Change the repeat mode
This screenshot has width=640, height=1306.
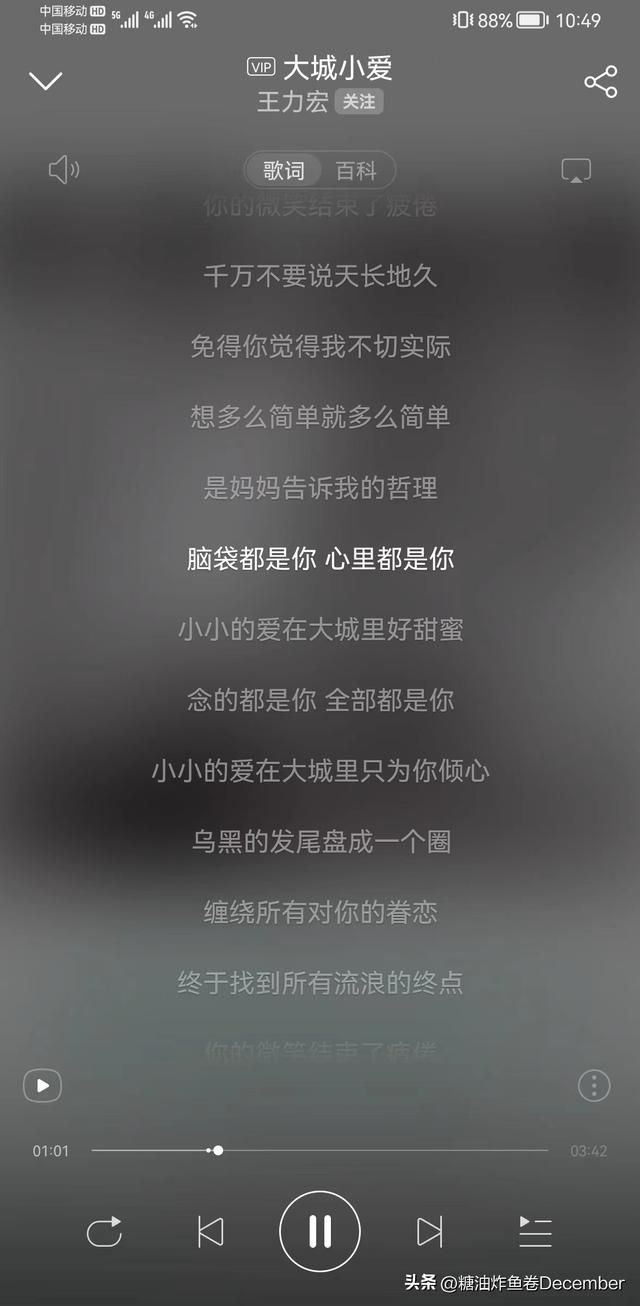[x=104, y=1231]
